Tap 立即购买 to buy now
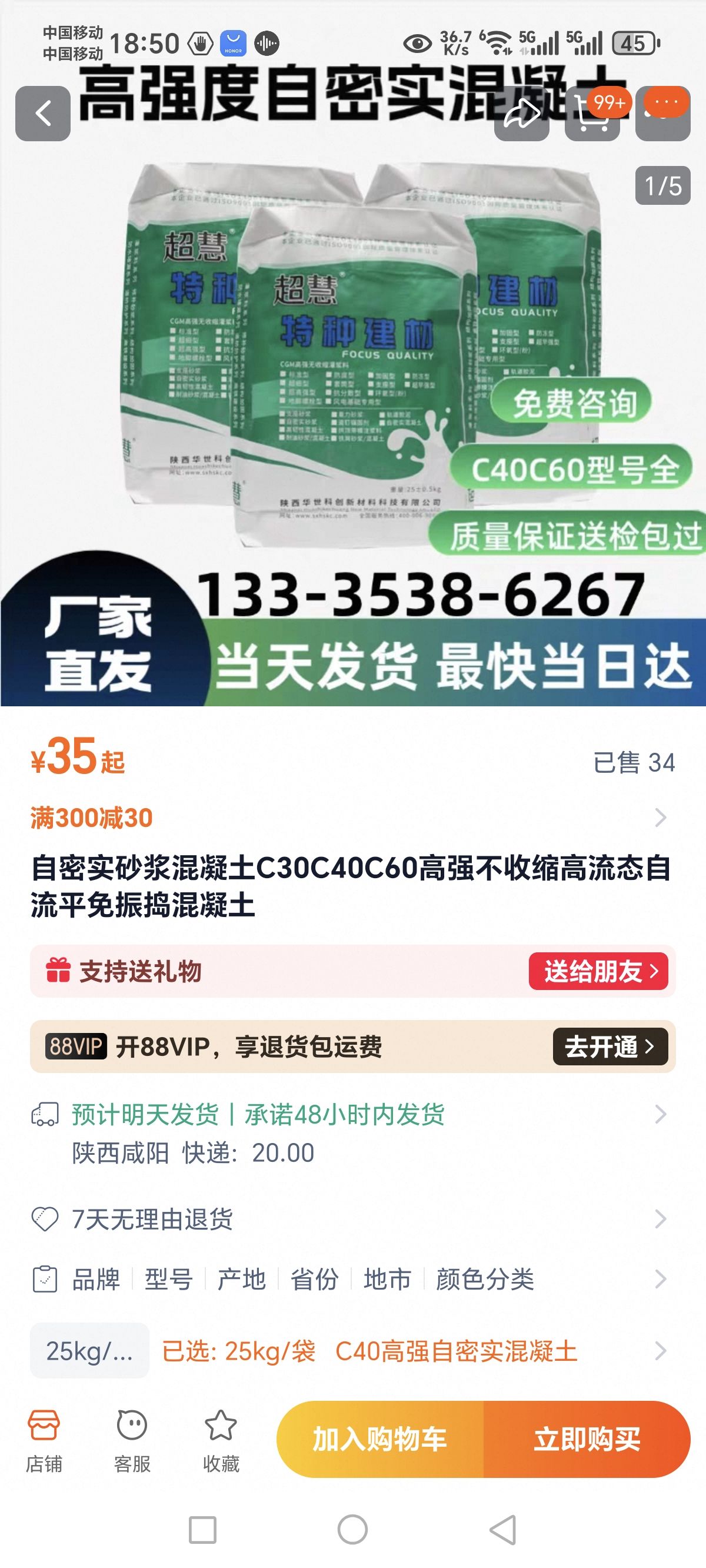The height and width of the screenshot is (1568, 706). tap(587, 1440)
